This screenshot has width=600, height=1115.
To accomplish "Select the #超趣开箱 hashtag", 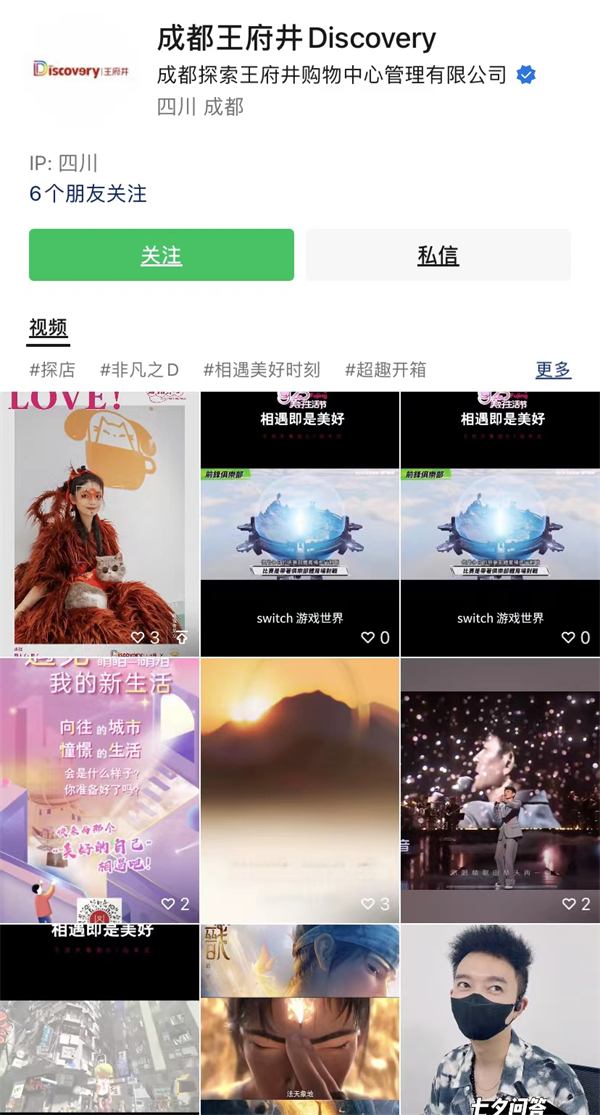I will [385, 370].
